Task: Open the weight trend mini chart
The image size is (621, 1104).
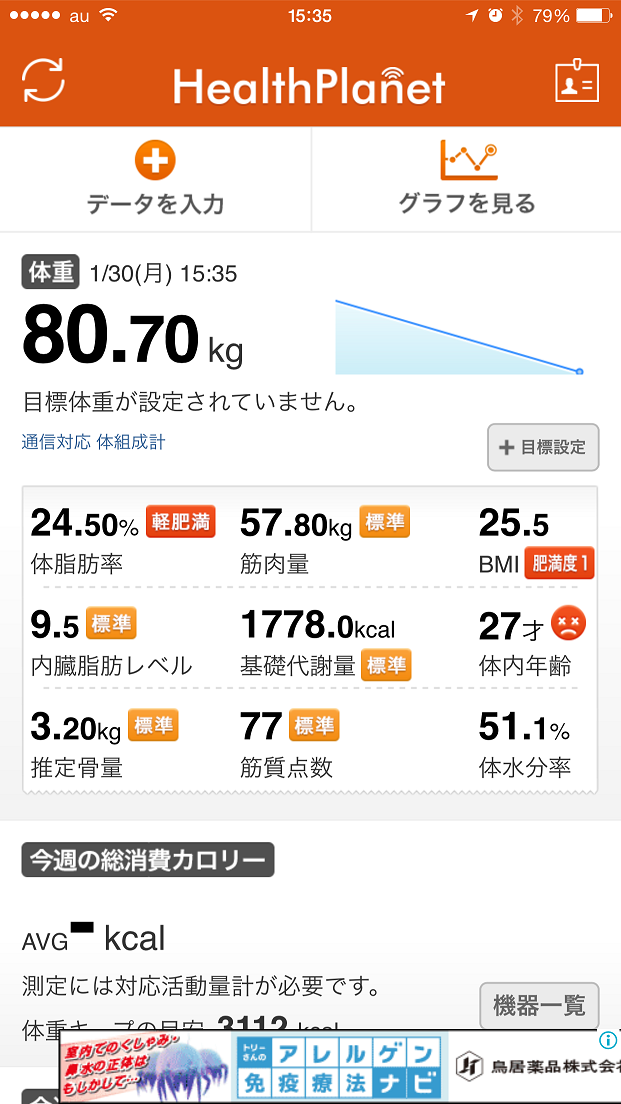Action: [x=460, y=336]
